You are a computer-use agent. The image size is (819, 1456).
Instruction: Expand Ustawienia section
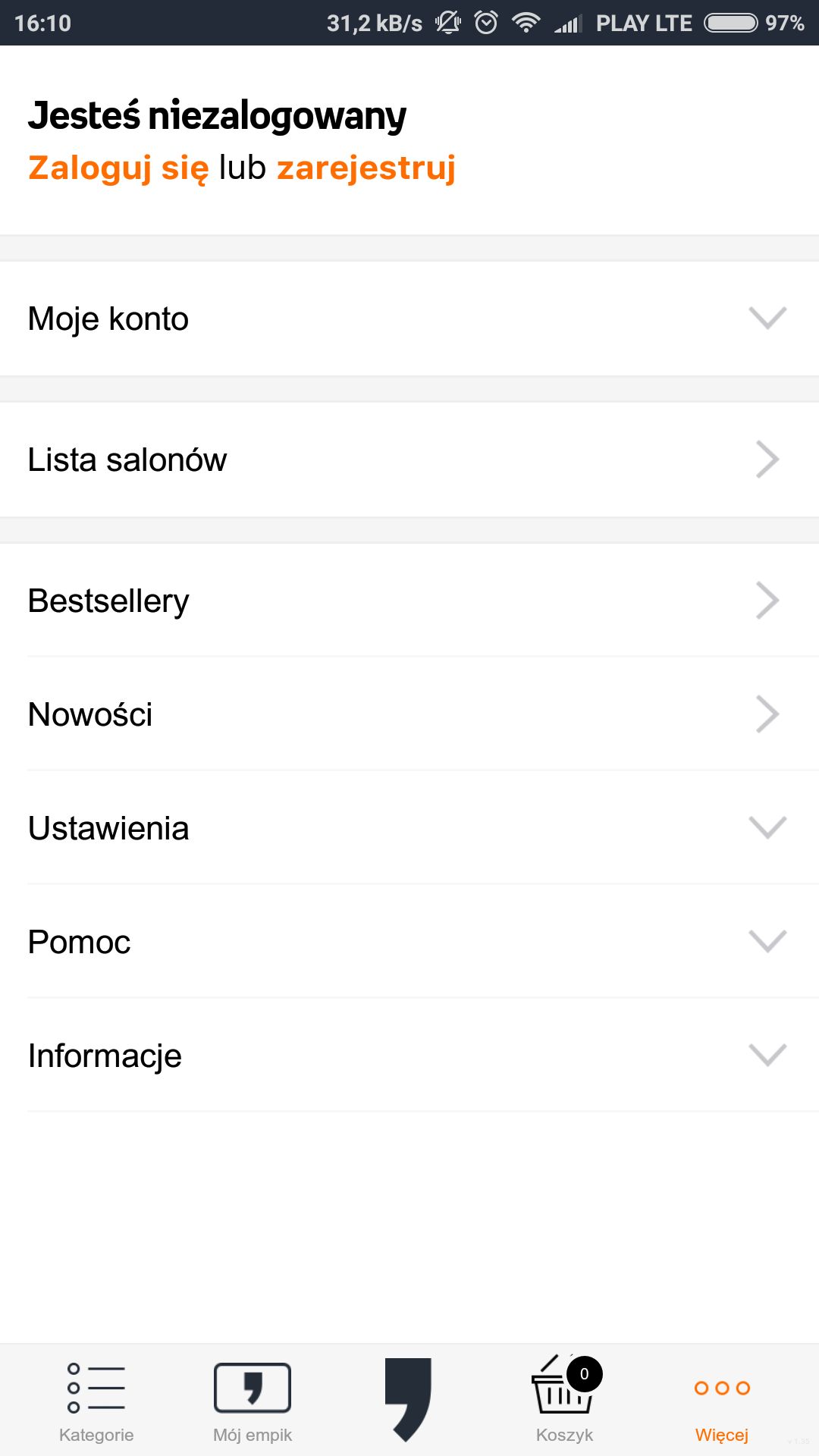(x=409, y=828)
